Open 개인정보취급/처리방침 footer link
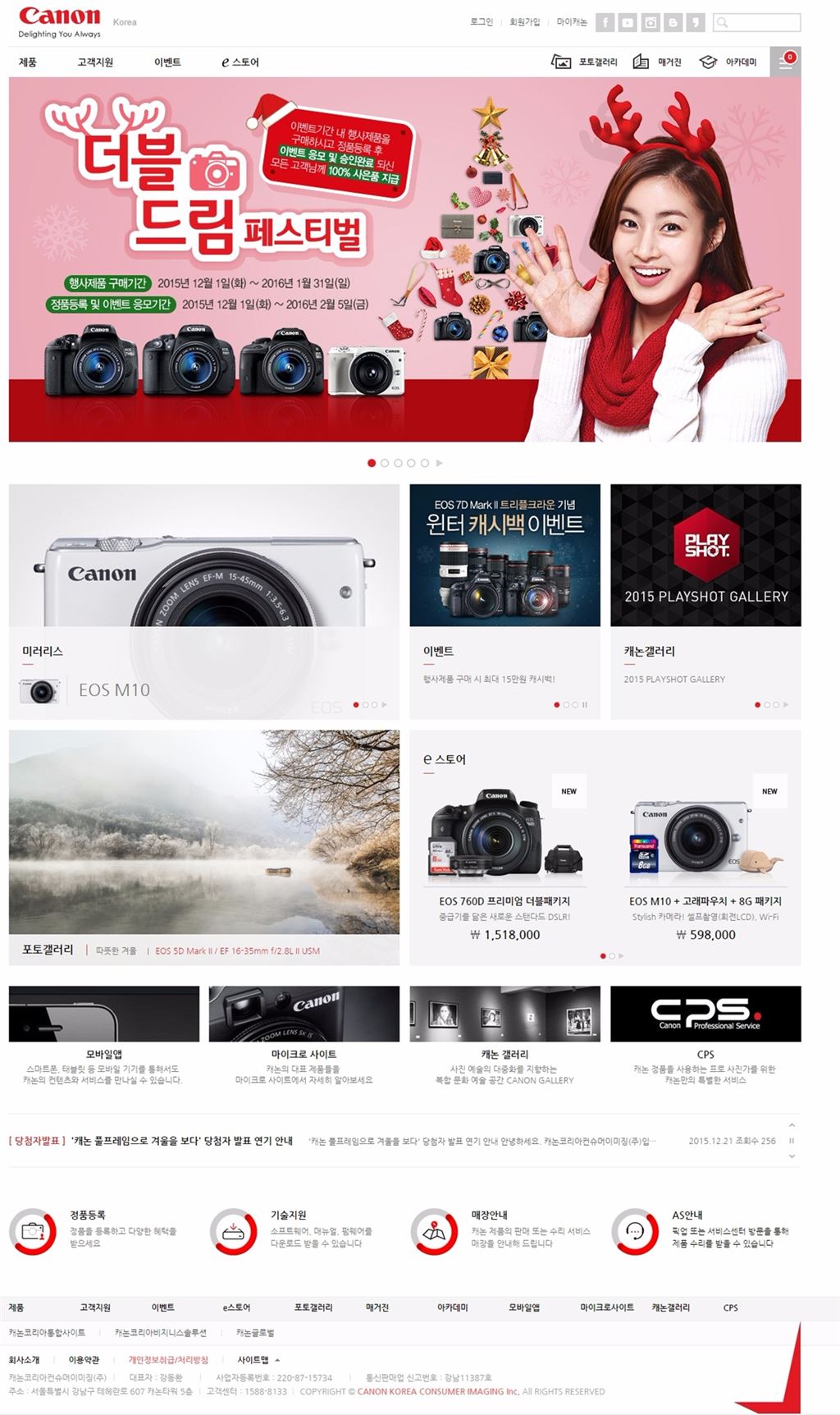The image size is (840, 1415). point(168,1360)
